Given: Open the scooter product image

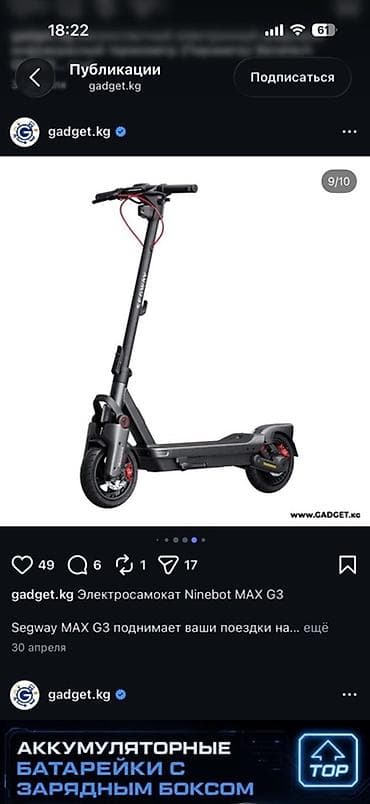Looking at the screenshot, I should click(185, 341).
